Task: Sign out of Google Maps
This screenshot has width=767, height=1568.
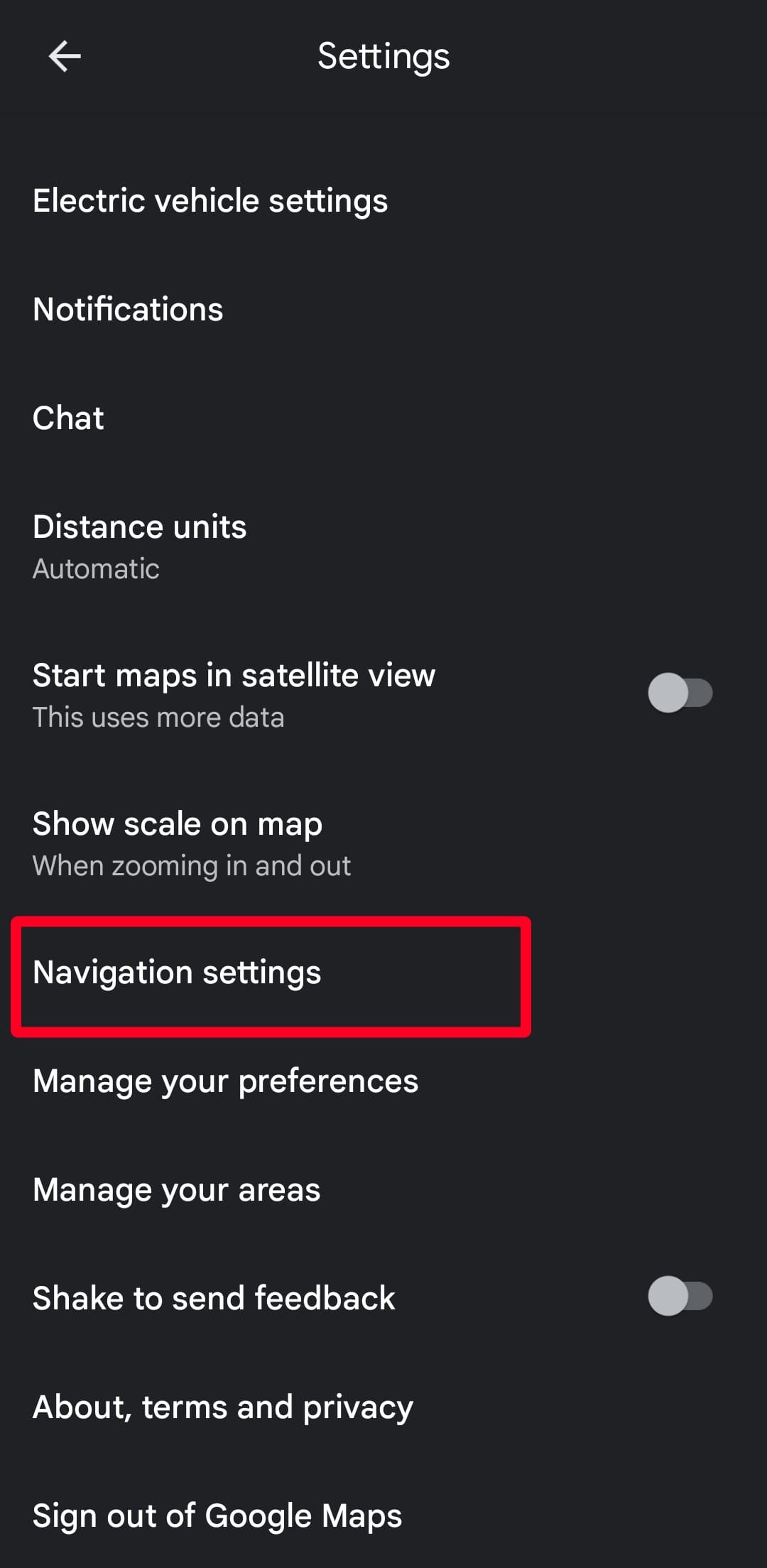Action: (x=217, y=1515)
